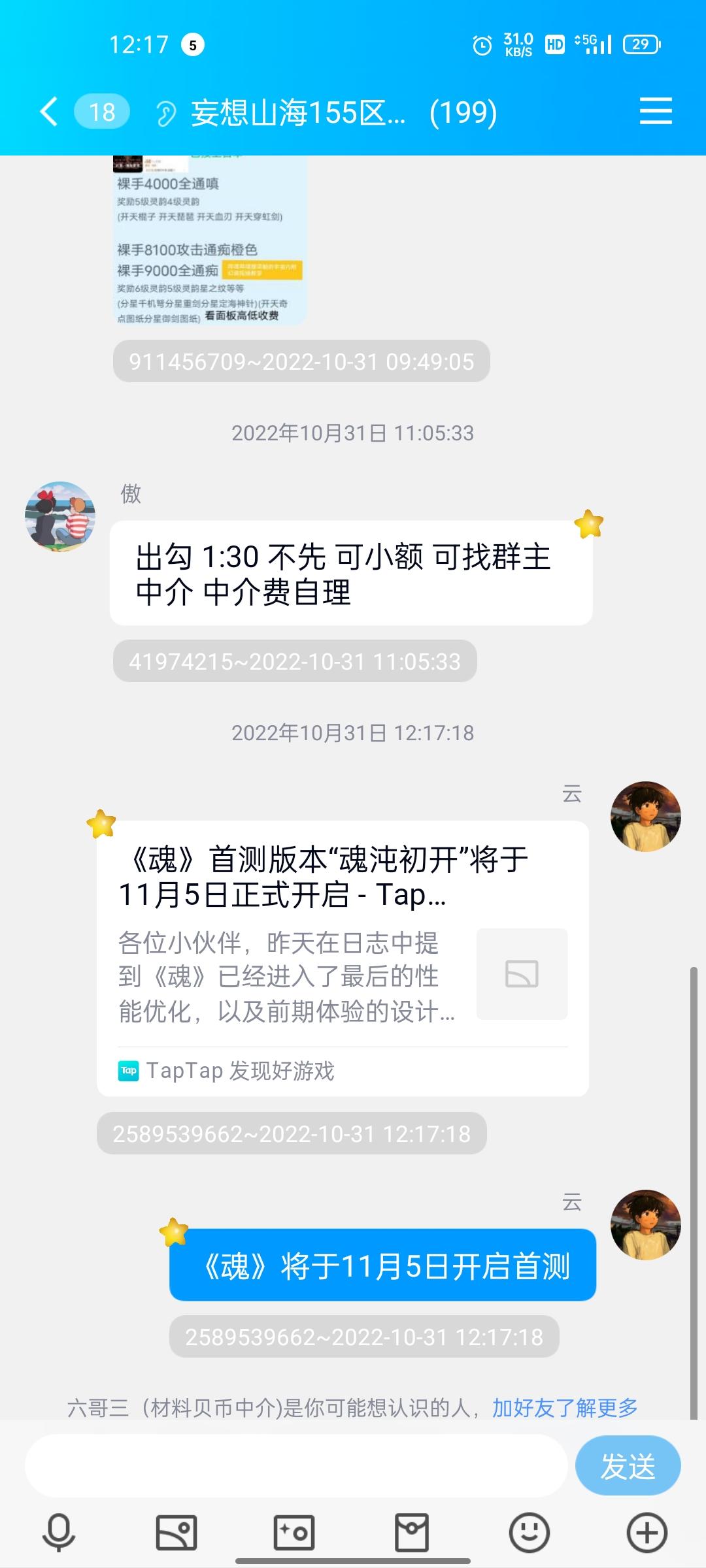Start a voice message with the microphone

point(59,1532)
